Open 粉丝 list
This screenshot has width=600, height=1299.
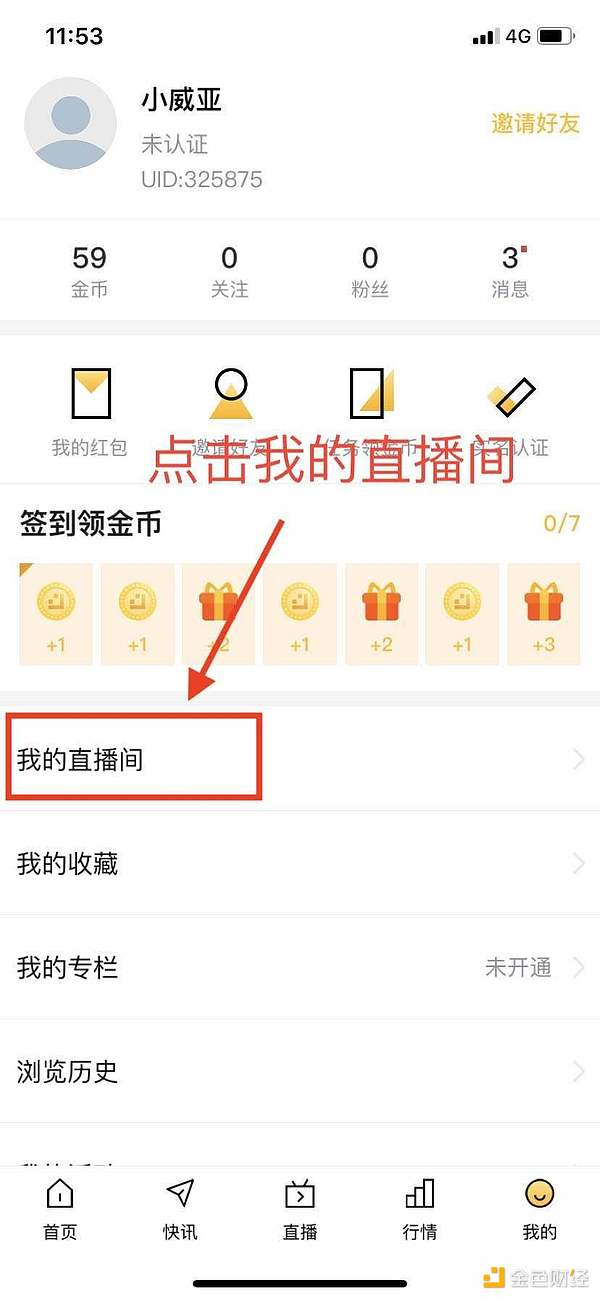pos(369,271)
